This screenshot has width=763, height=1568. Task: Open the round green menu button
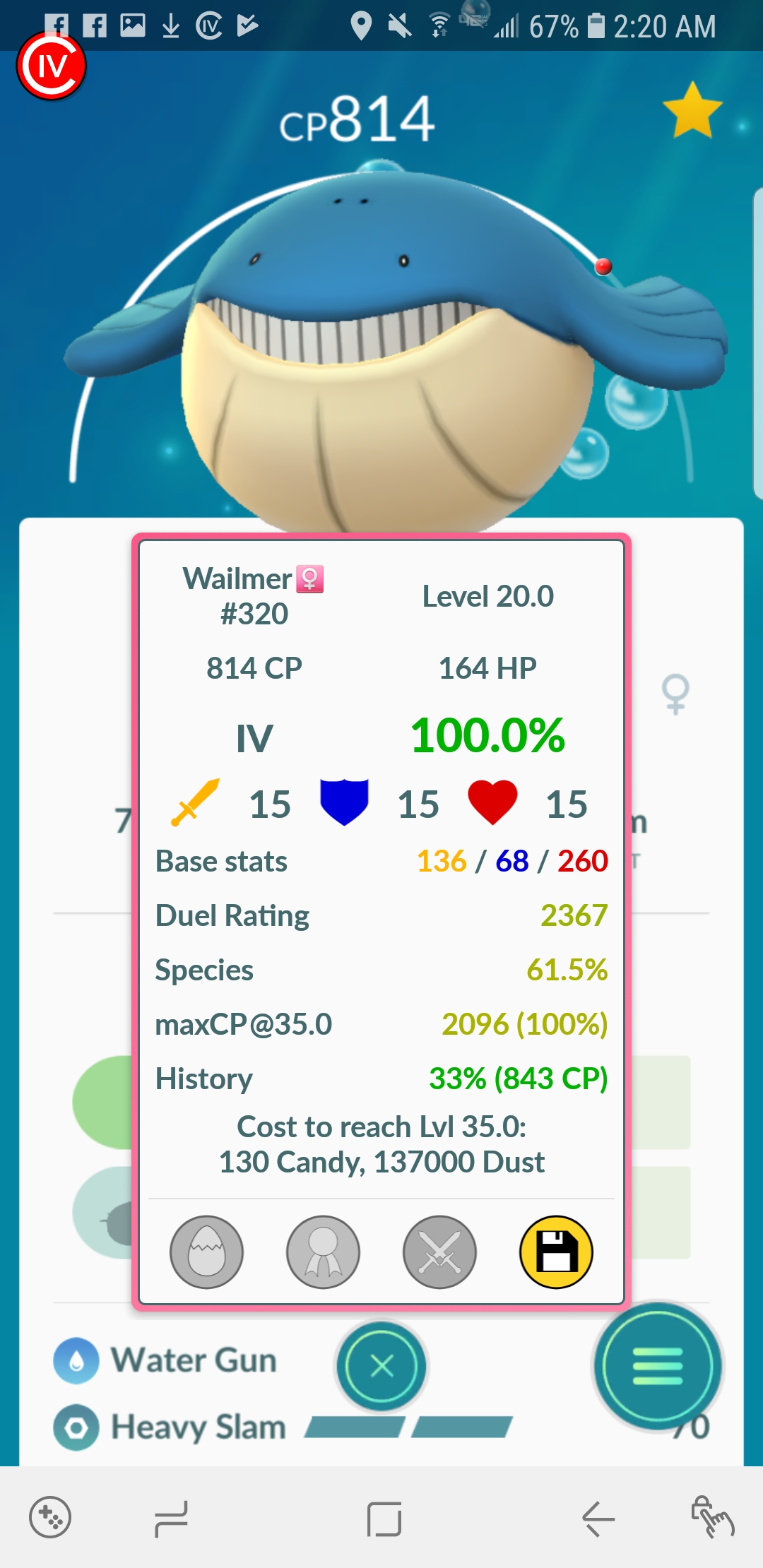658,1366
